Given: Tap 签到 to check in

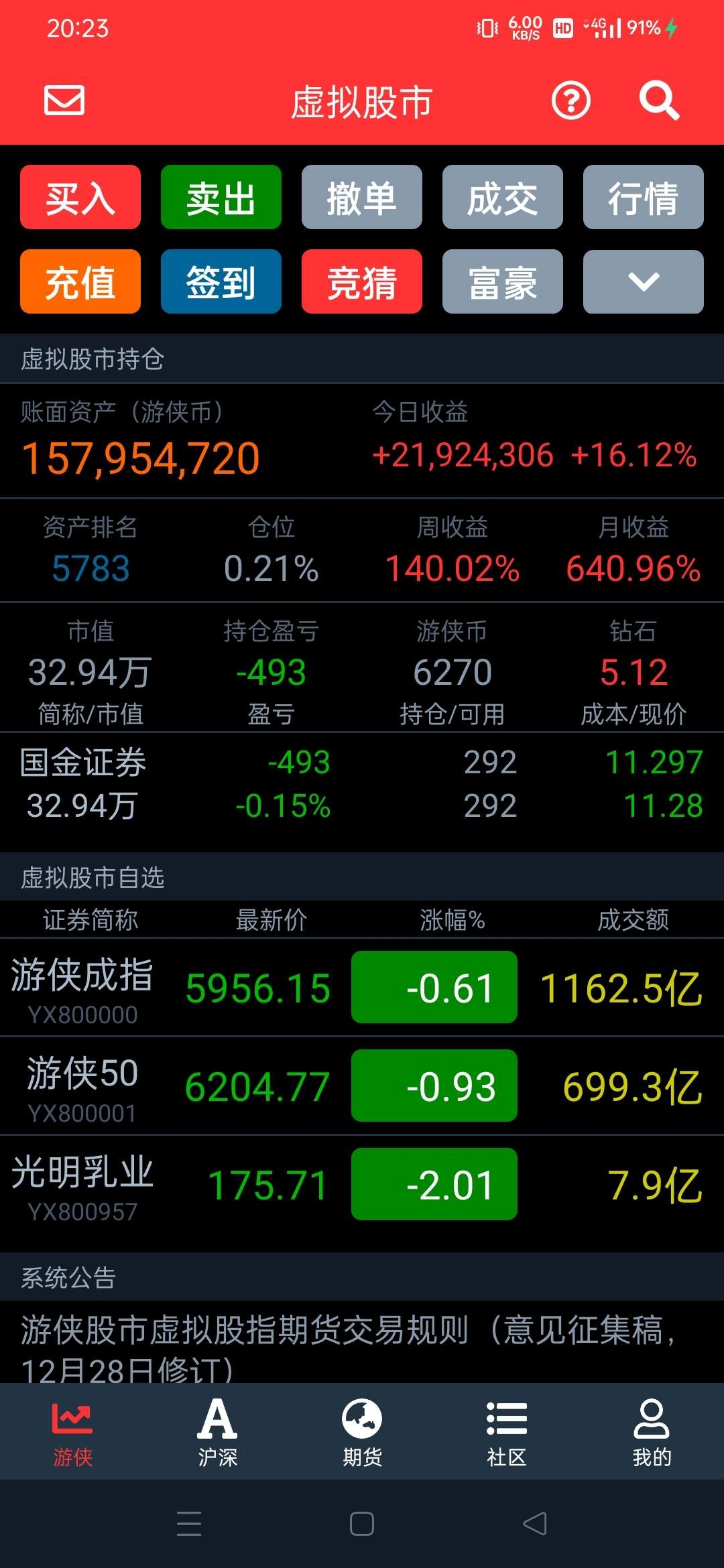Looking at the screenshot, I should click(221, 281).
